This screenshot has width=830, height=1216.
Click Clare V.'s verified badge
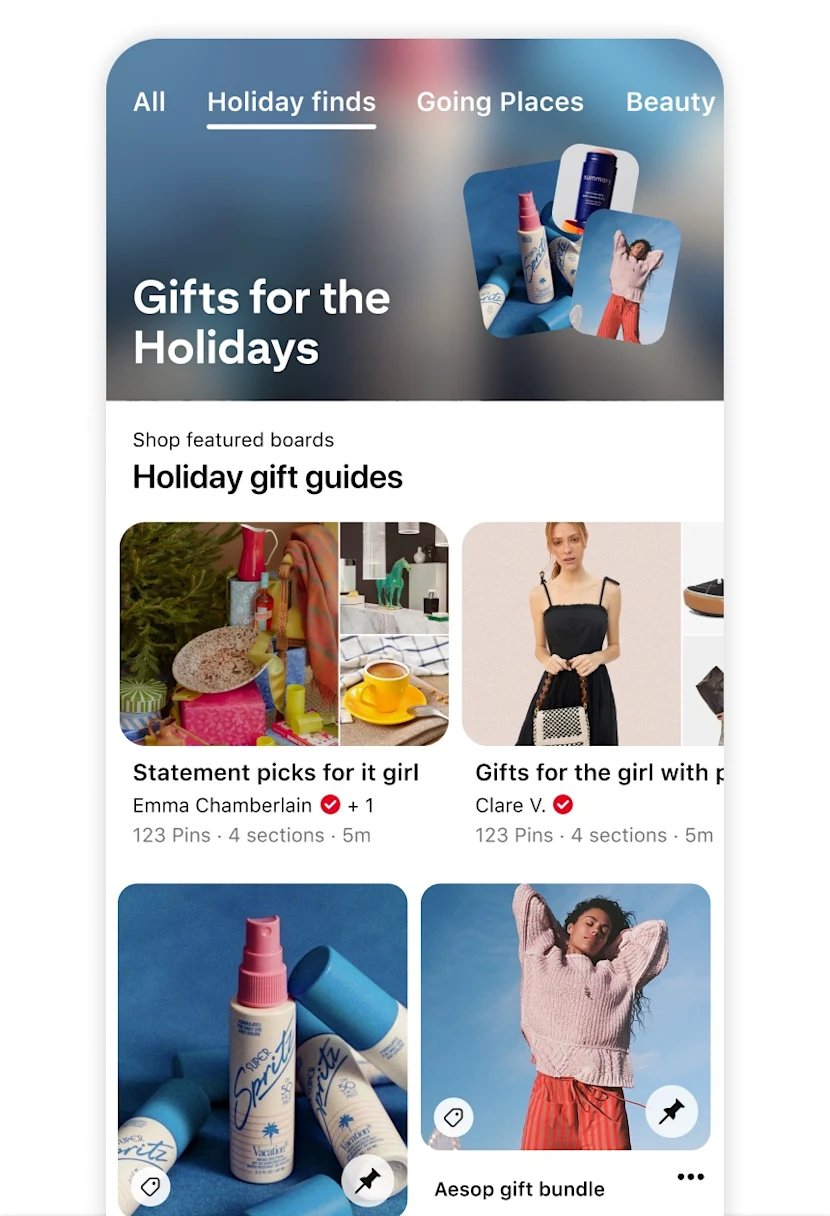pos(563,804)
